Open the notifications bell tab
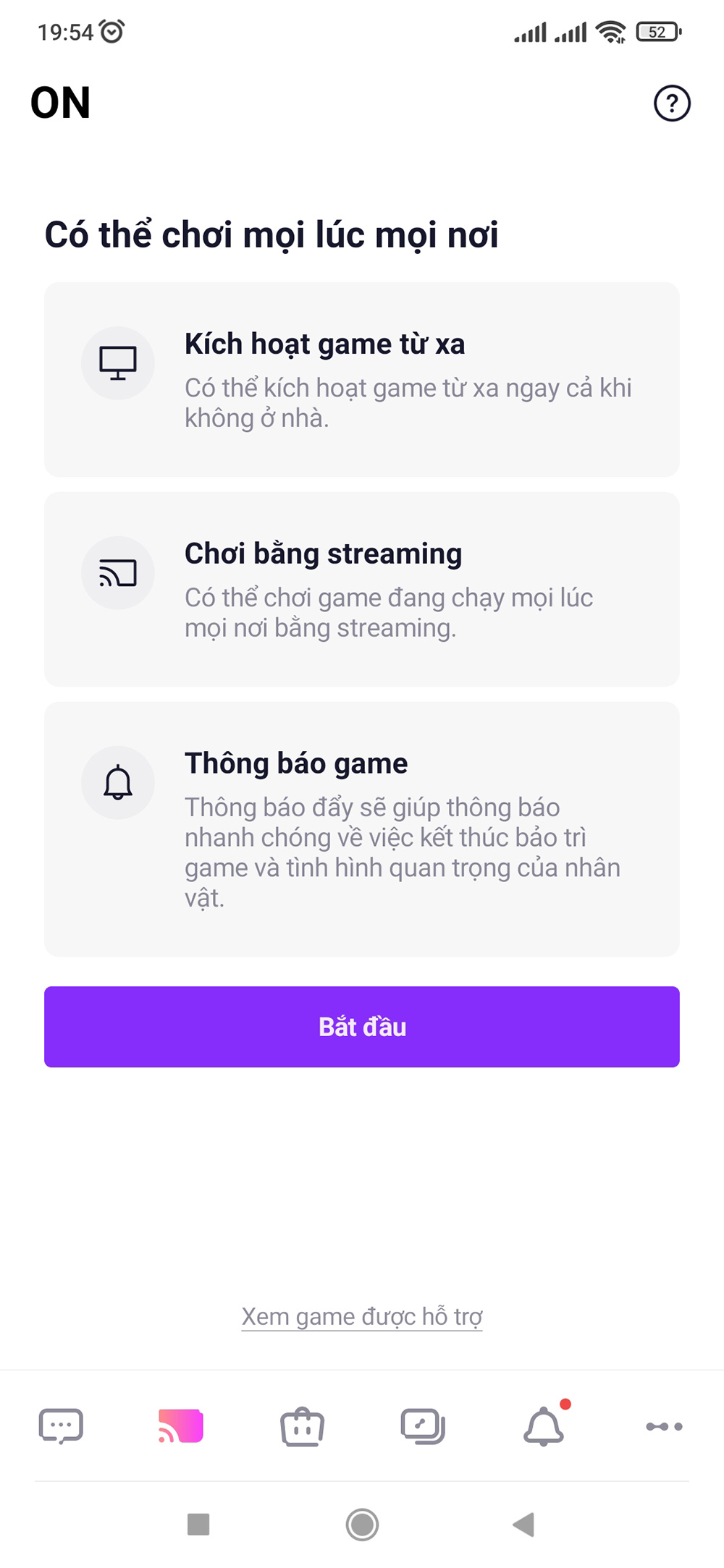 544,1426
